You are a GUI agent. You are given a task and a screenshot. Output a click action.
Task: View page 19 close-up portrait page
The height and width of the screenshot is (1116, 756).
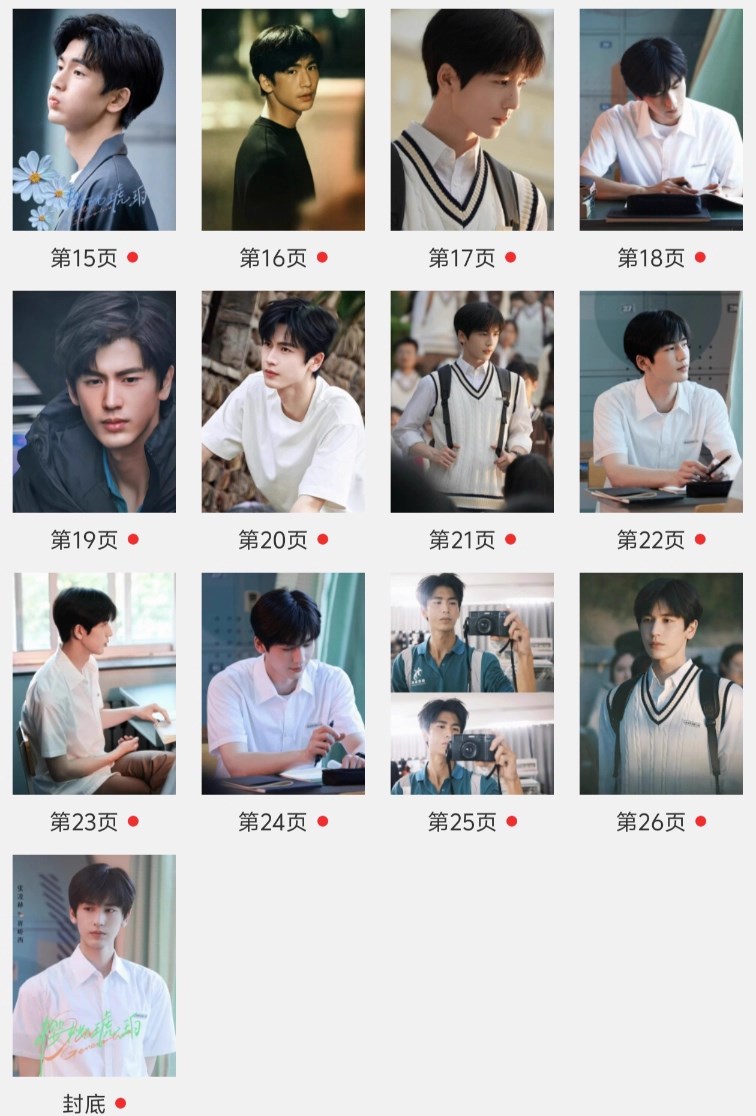(94, 402)
